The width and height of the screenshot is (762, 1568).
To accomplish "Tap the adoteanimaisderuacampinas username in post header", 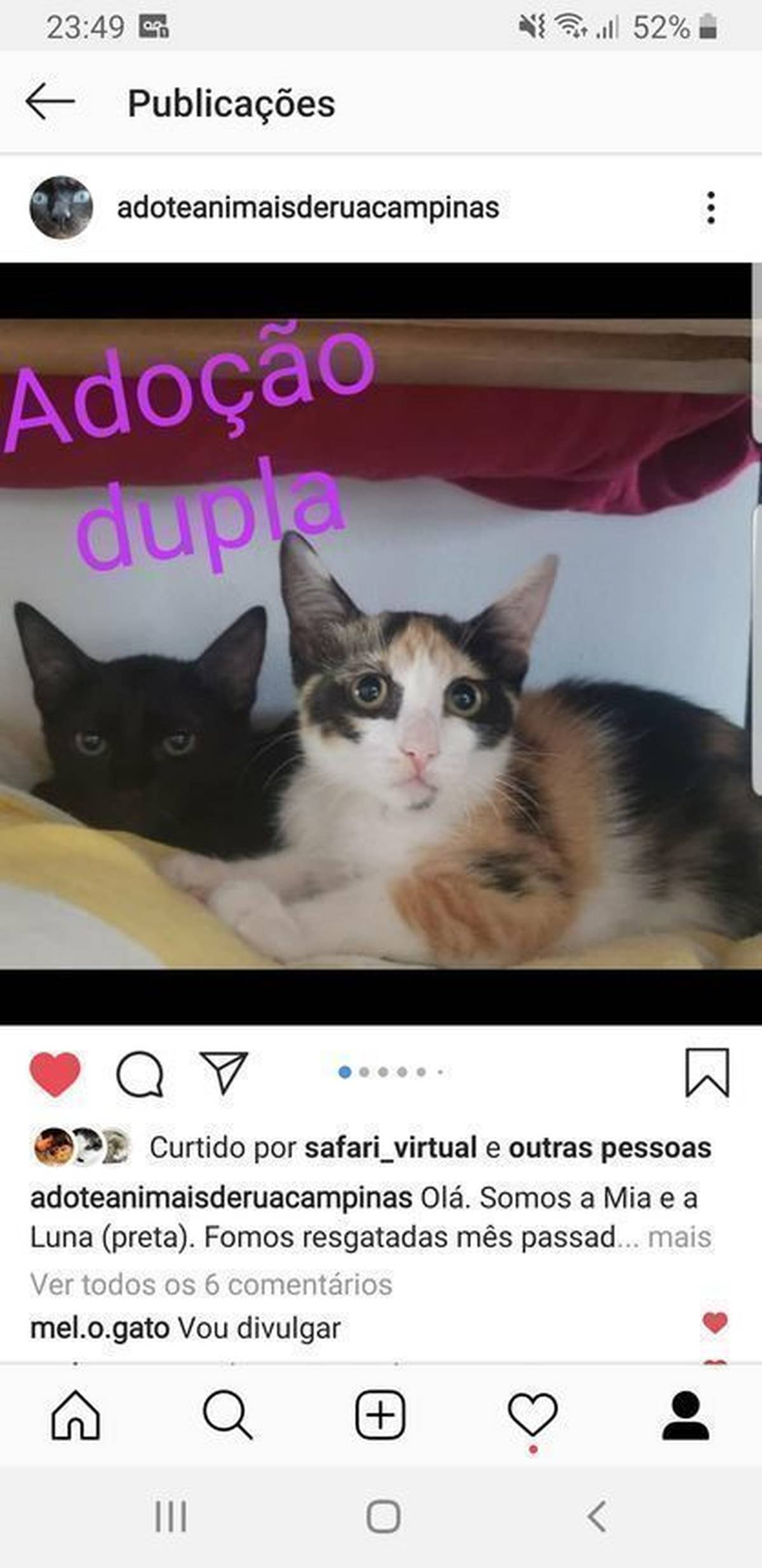I will 308,208.
